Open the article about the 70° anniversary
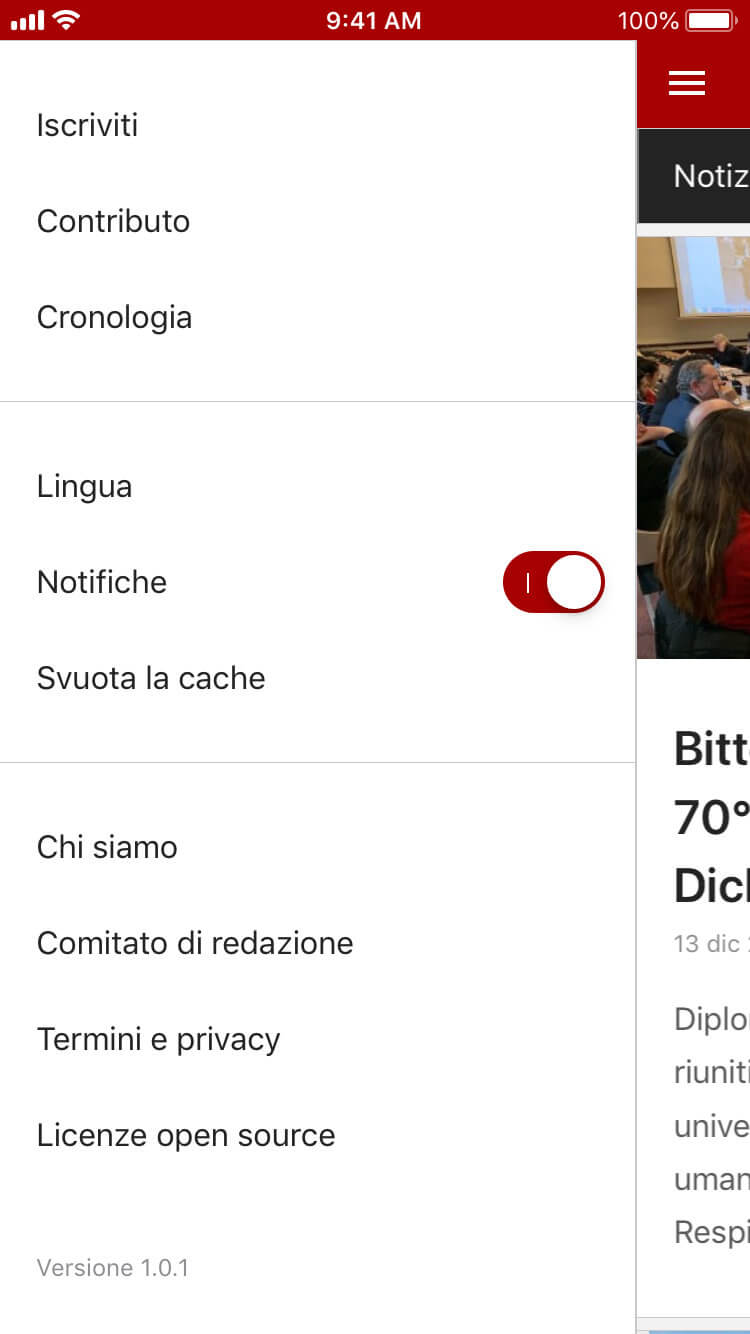This screenshot has width=750, height=1334. [712, 817]
